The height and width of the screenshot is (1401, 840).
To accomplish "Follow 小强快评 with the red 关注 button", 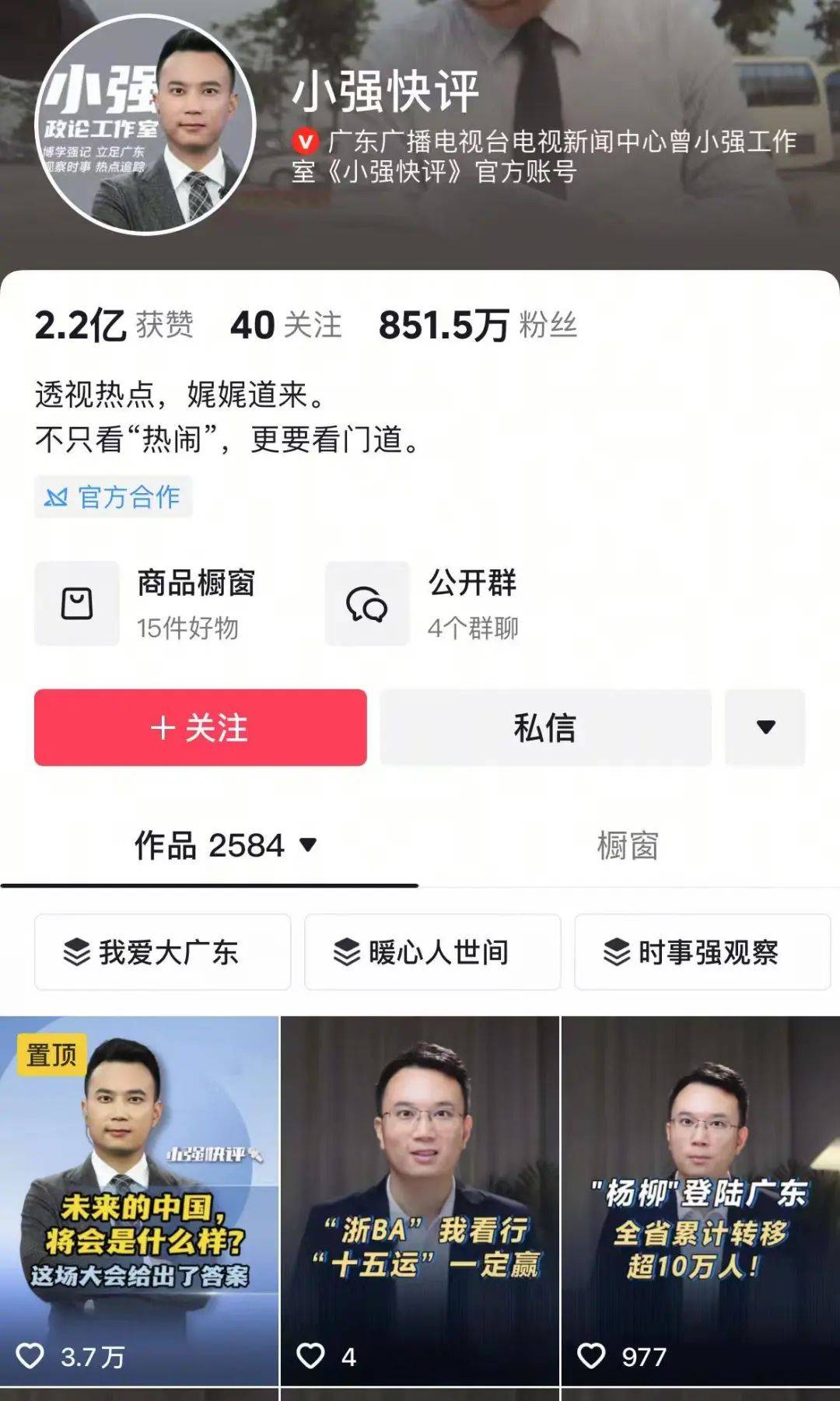I will coord(200,727).
